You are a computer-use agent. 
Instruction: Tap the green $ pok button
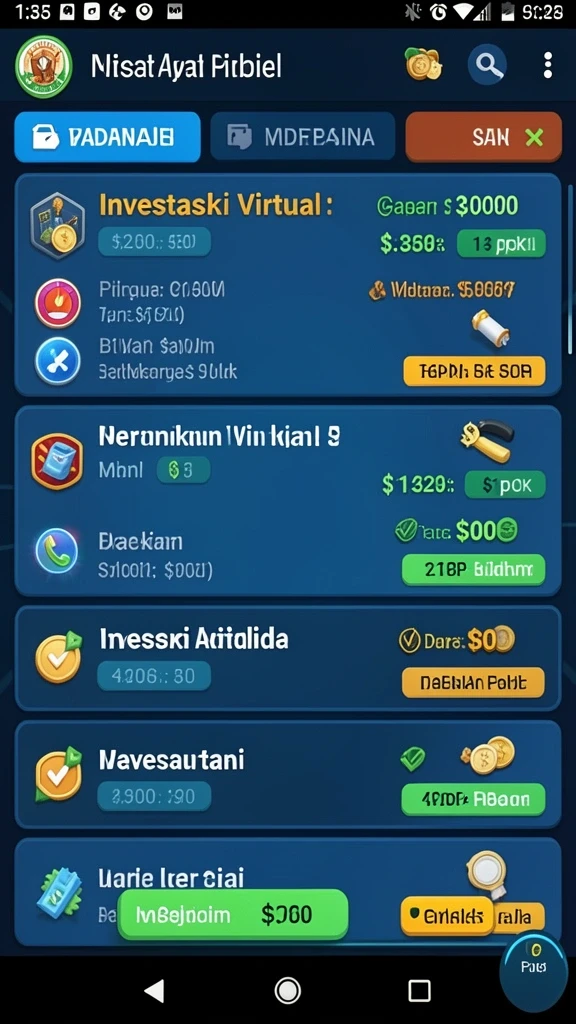[505, 485]
